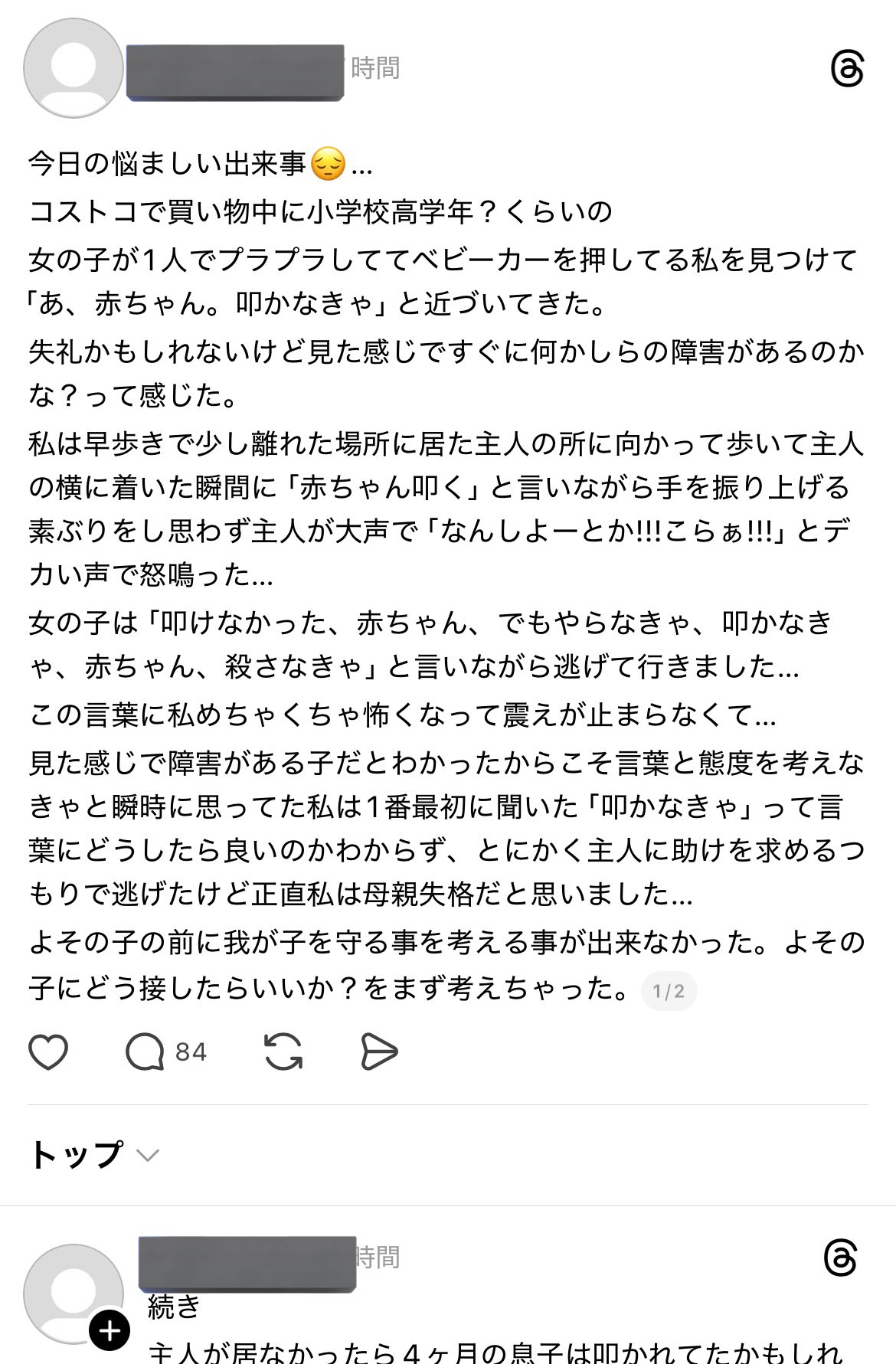Repost this thread
896x1364 pixels.
[283, 1052]
